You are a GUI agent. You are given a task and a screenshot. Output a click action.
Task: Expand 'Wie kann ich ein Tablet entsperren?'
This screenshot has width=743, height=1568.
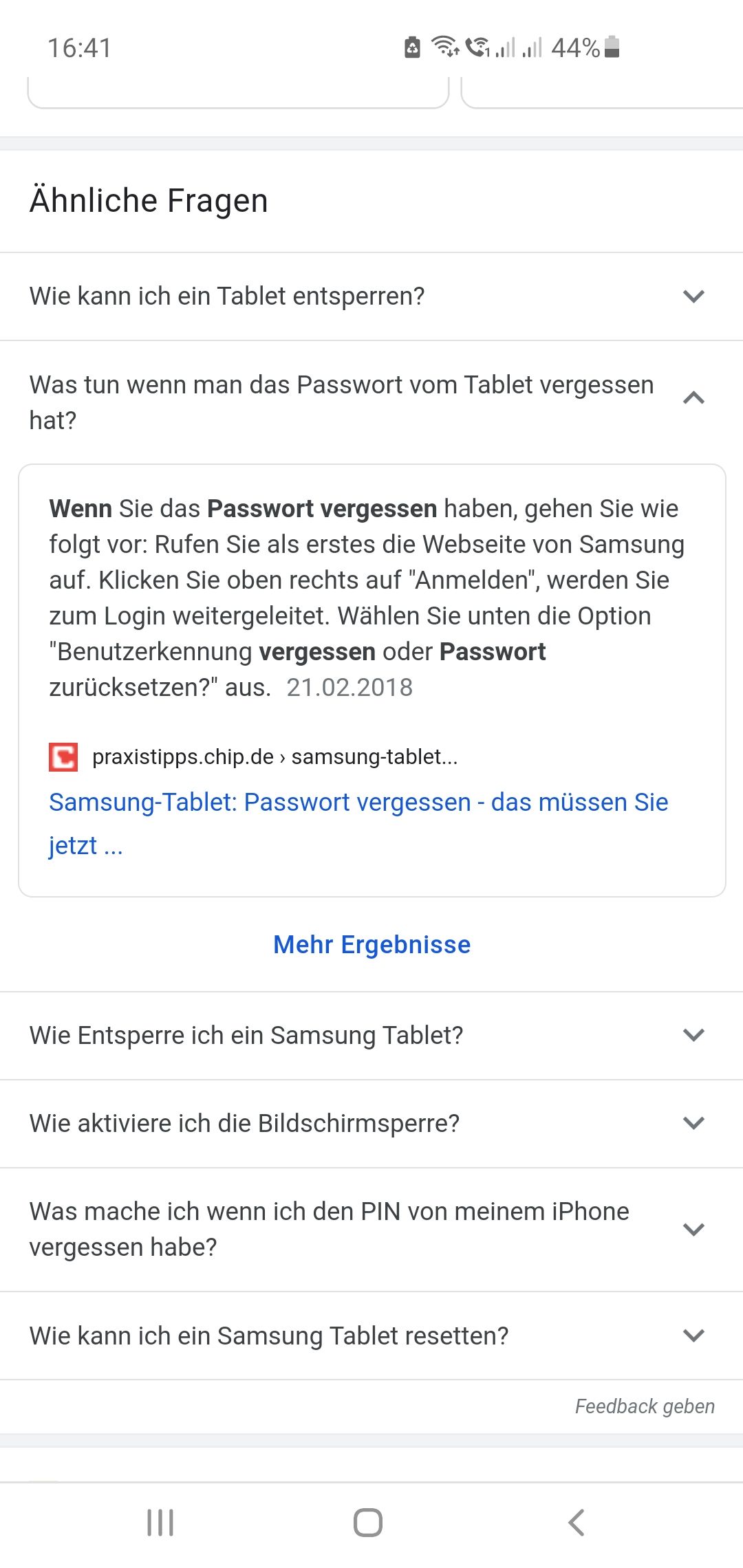pyautogui.click(x=371, y=296)
